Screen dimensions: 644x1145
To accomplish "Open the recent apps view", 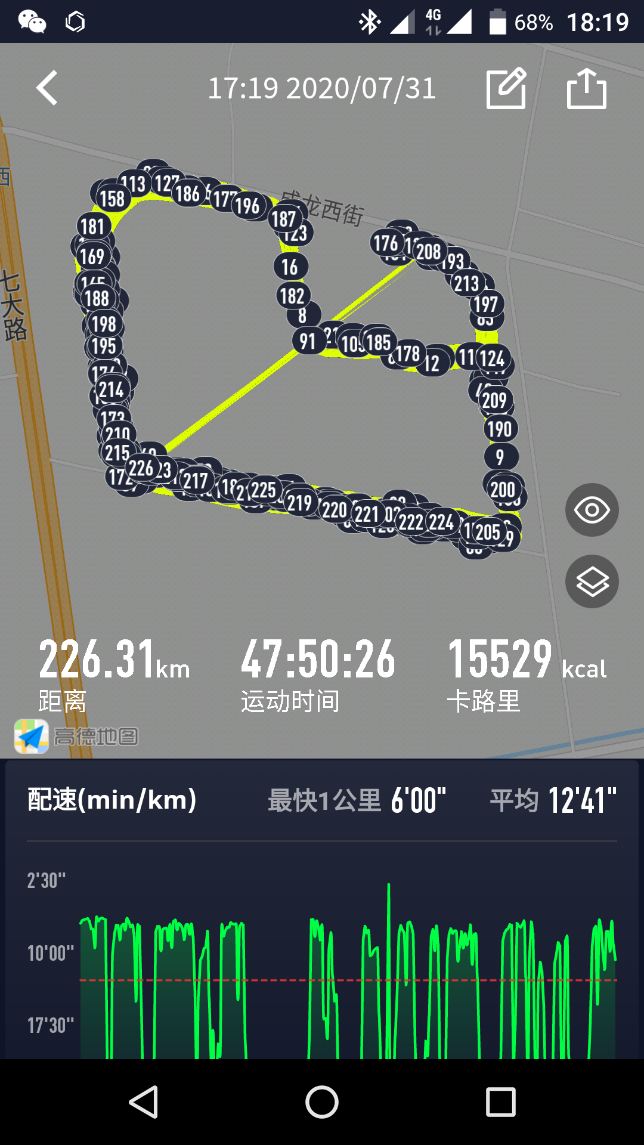I will 500,1102.
